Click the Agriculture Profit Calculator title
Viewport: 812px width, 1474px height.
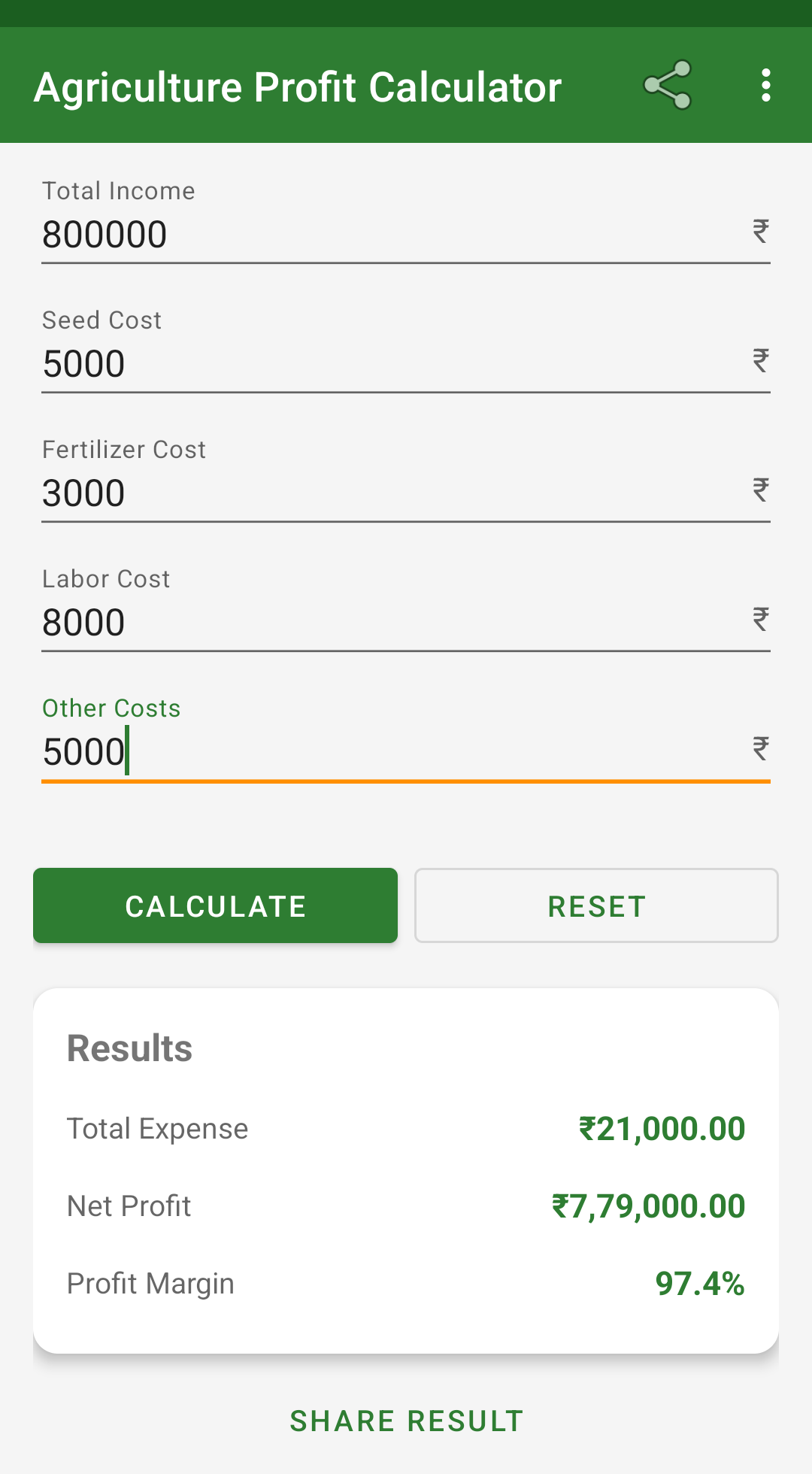pos(297,85)
